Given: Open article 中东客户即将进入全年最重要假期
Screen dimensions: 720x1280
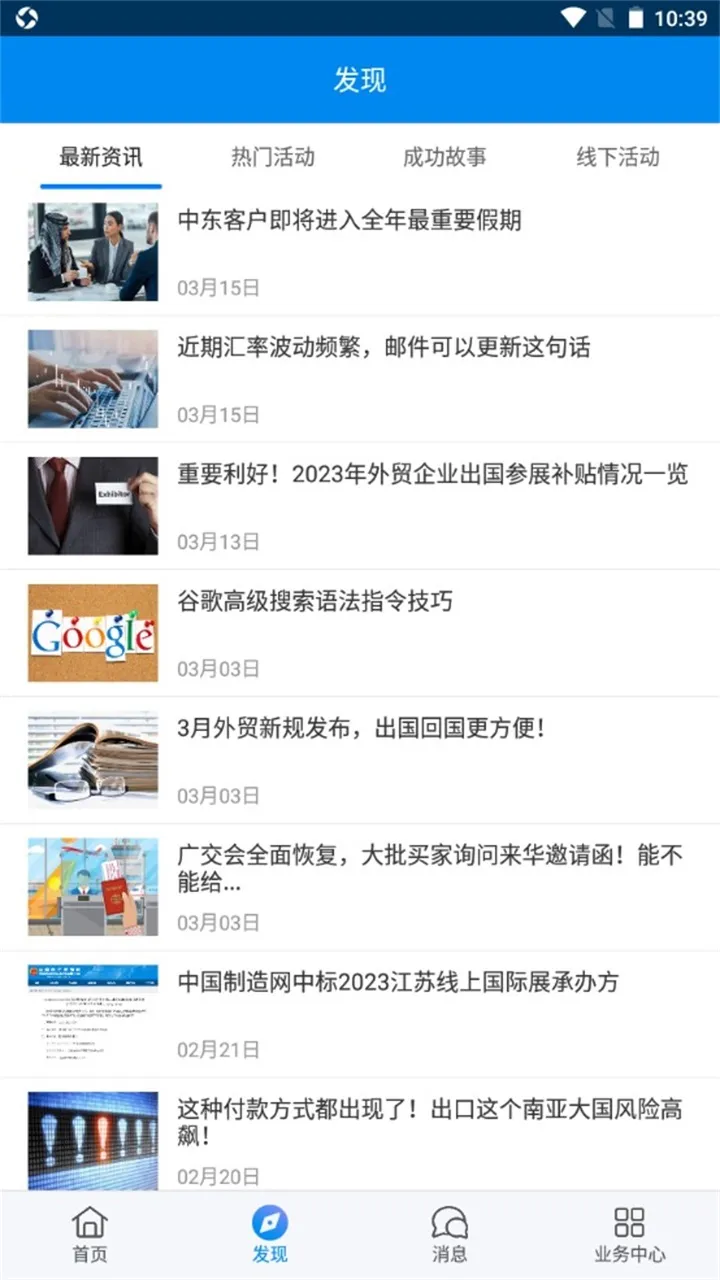Looking at the screenshot, I should [350, 221].
